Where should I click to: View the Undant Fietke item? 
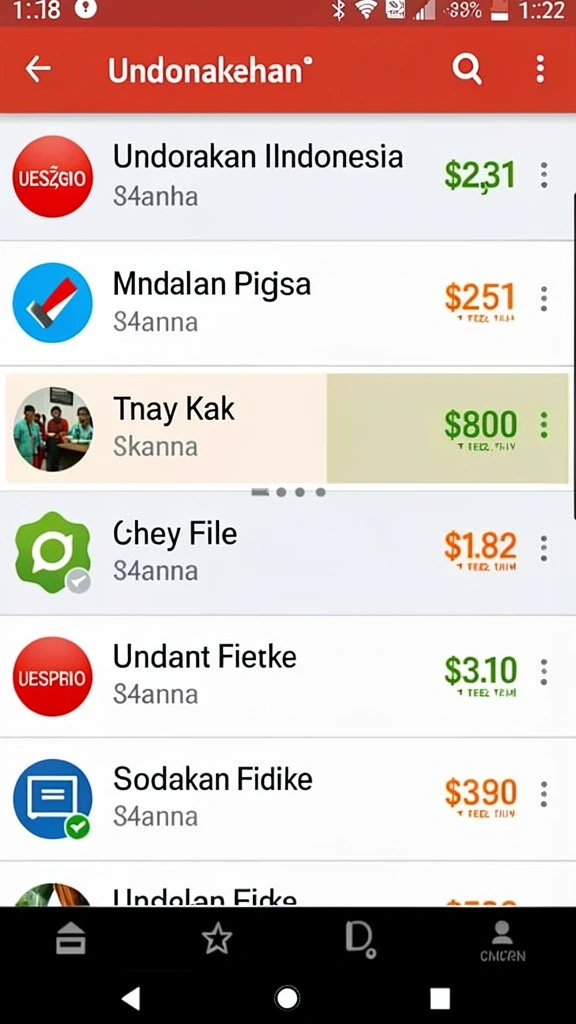click(288, 676)
